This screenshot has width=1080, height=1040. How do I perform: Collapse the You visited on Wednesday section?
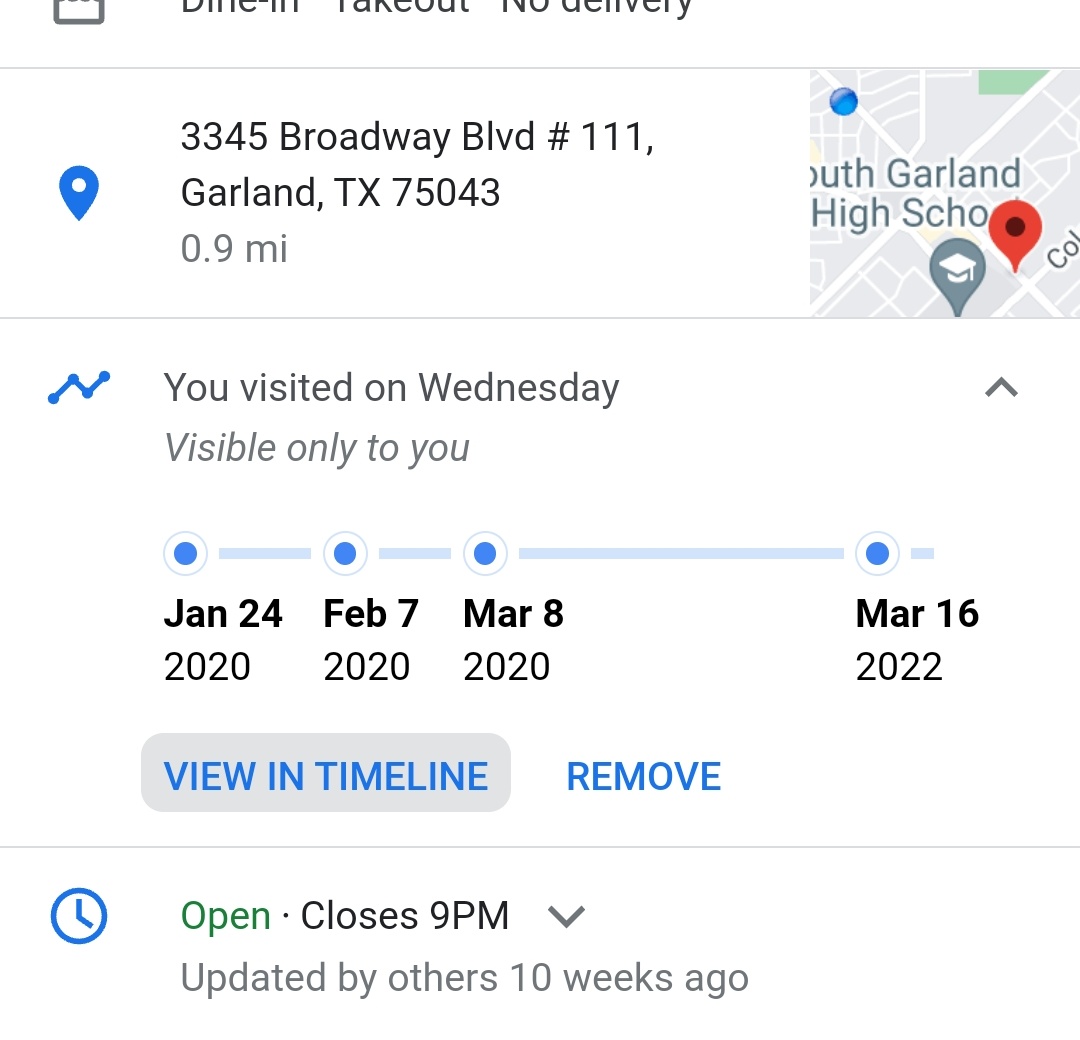(1001, 388)
